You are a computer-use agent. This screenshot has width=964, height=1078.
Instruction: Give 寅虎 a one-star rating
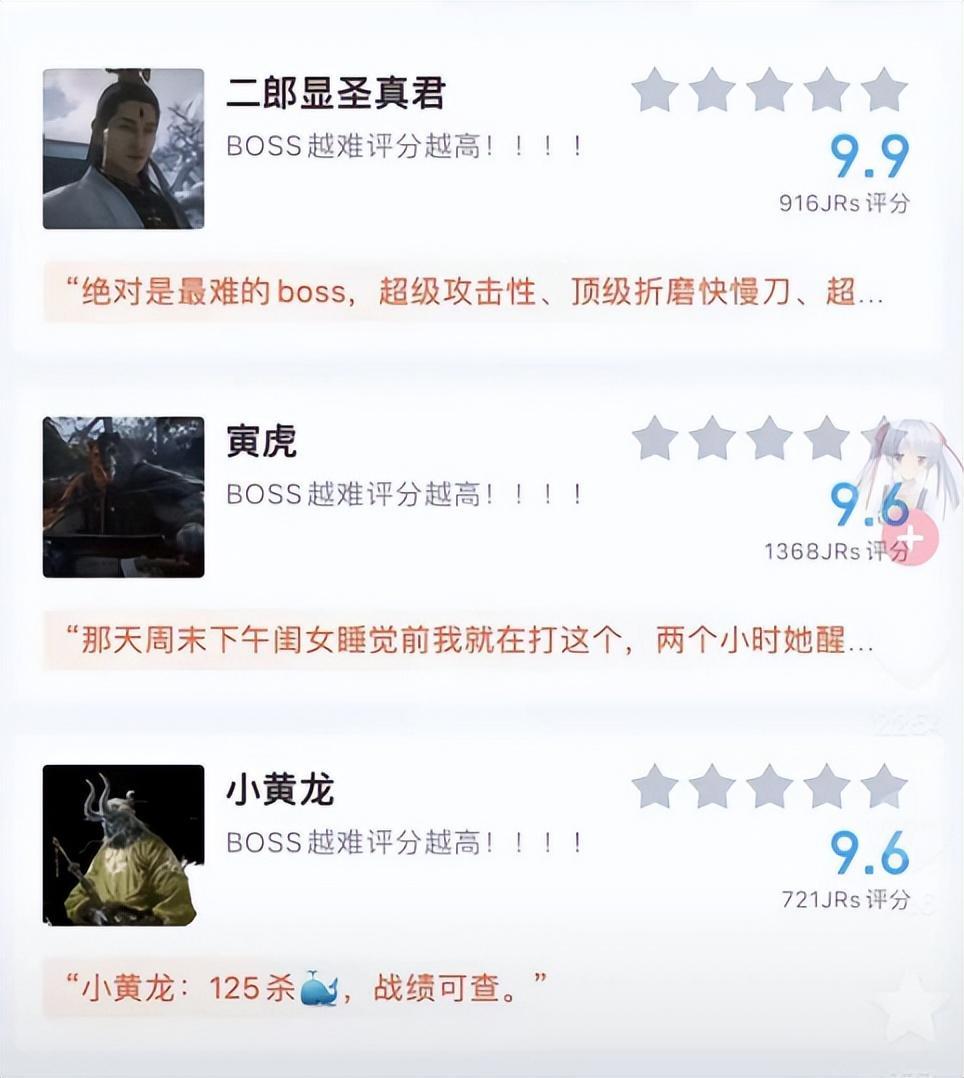(x=655, y=438)
